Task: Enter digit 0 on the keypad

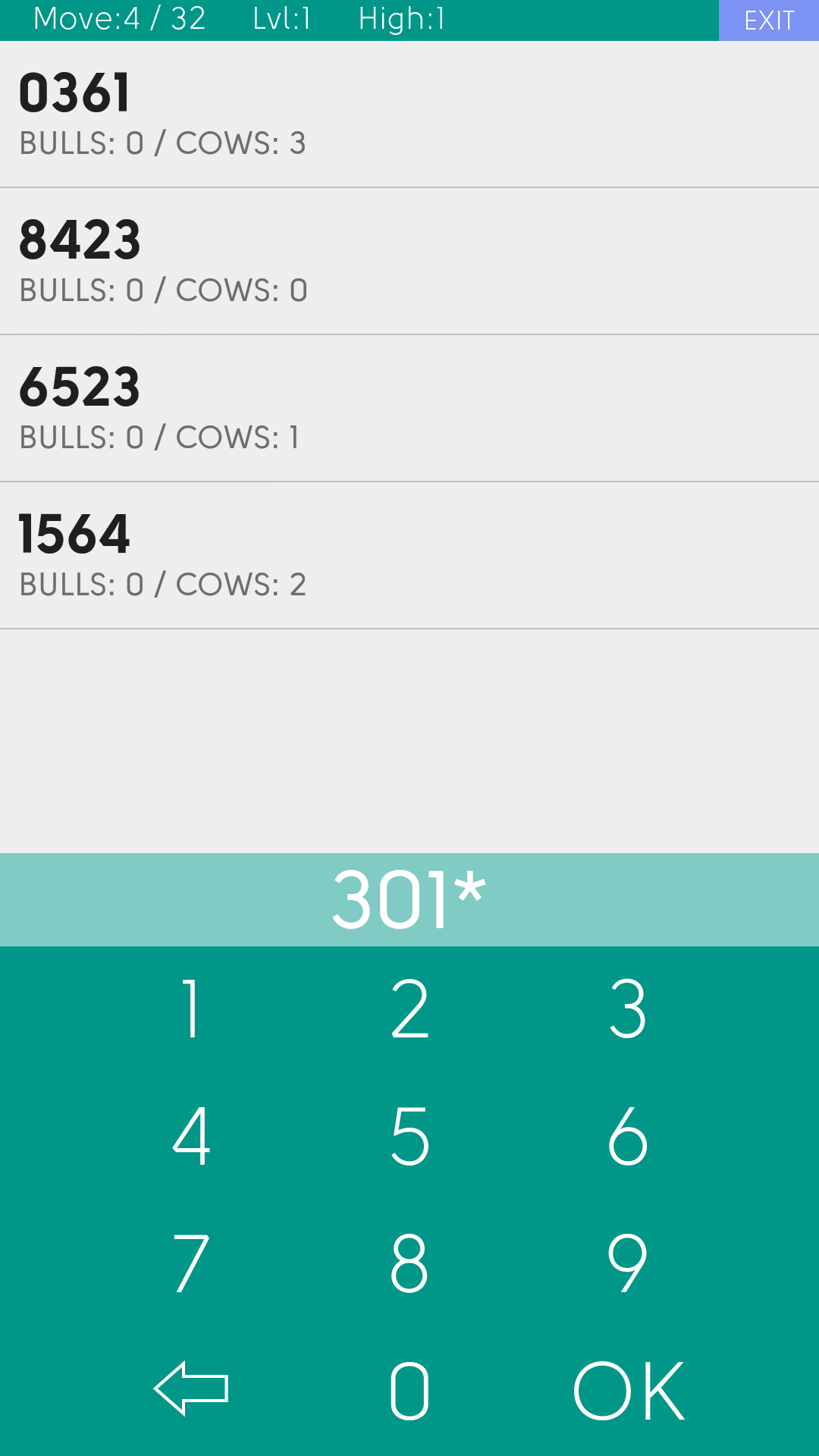Action: [x=409, y=1391]
